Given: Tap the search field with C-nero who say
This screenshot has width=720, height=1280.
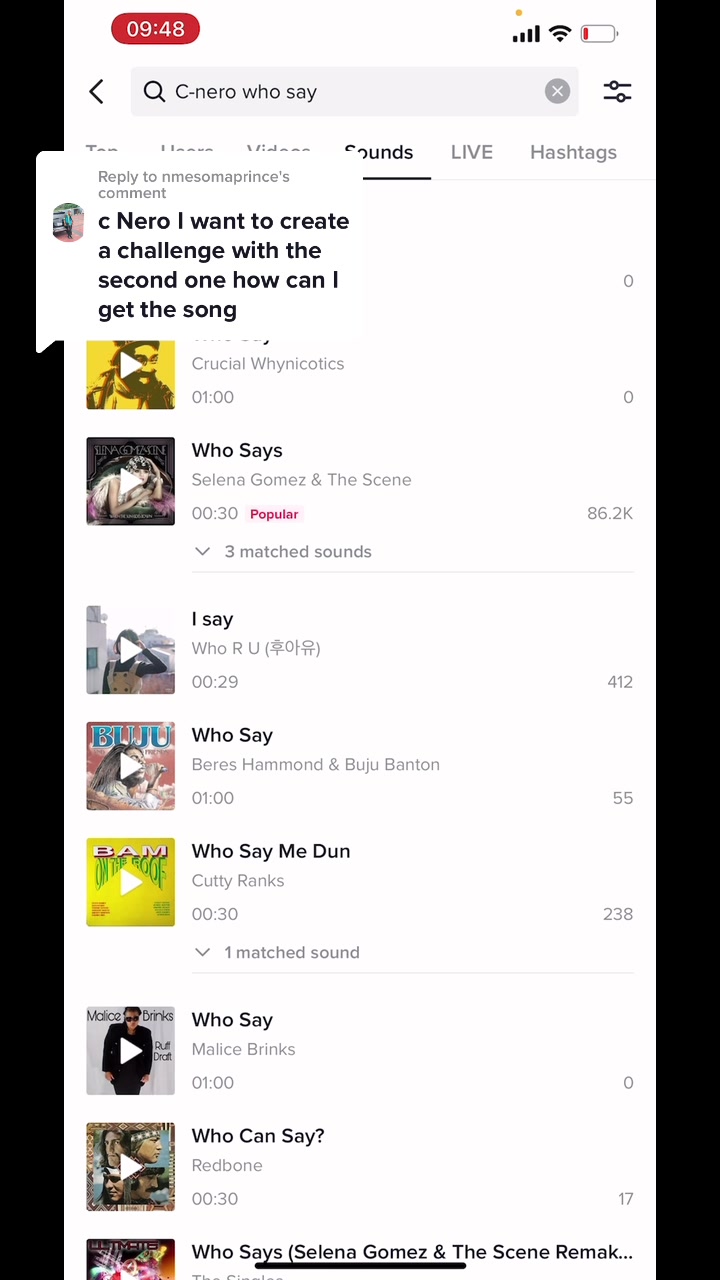Looking at the screenshot, I should click(x=340, y=92).
